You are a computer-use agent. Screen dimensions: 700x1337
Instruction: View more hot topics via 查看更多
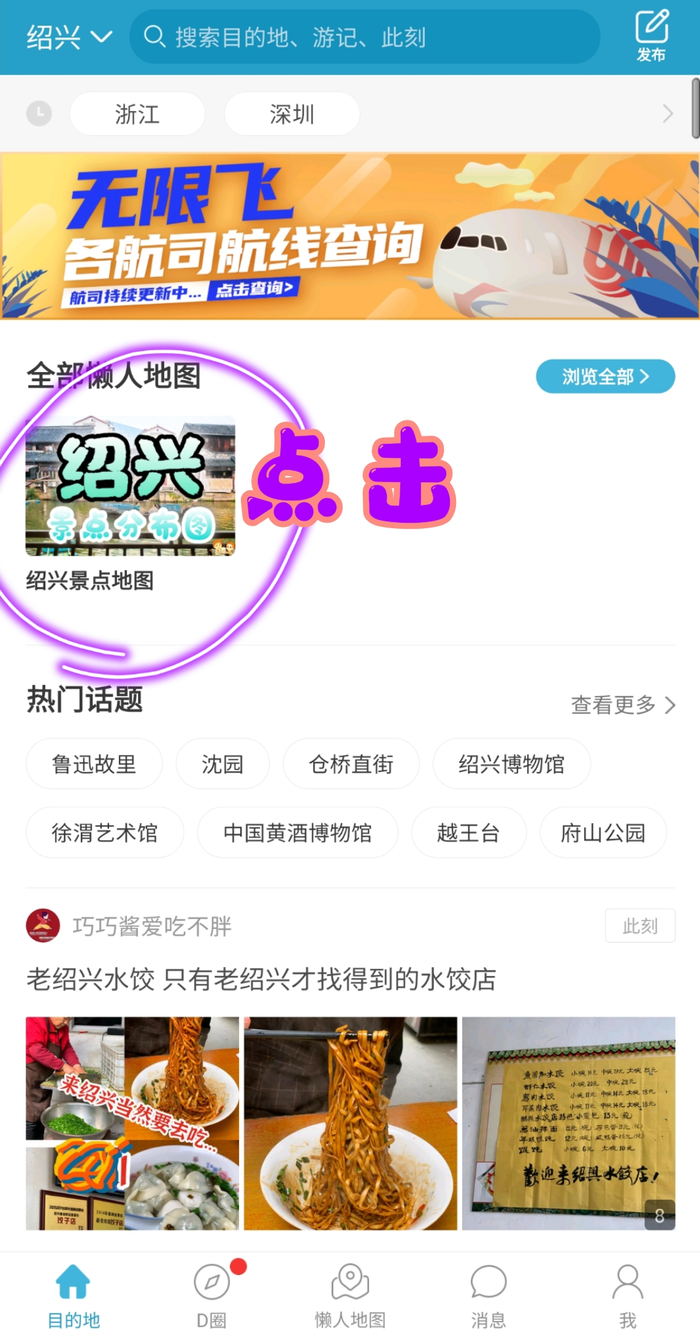[623, 705]
